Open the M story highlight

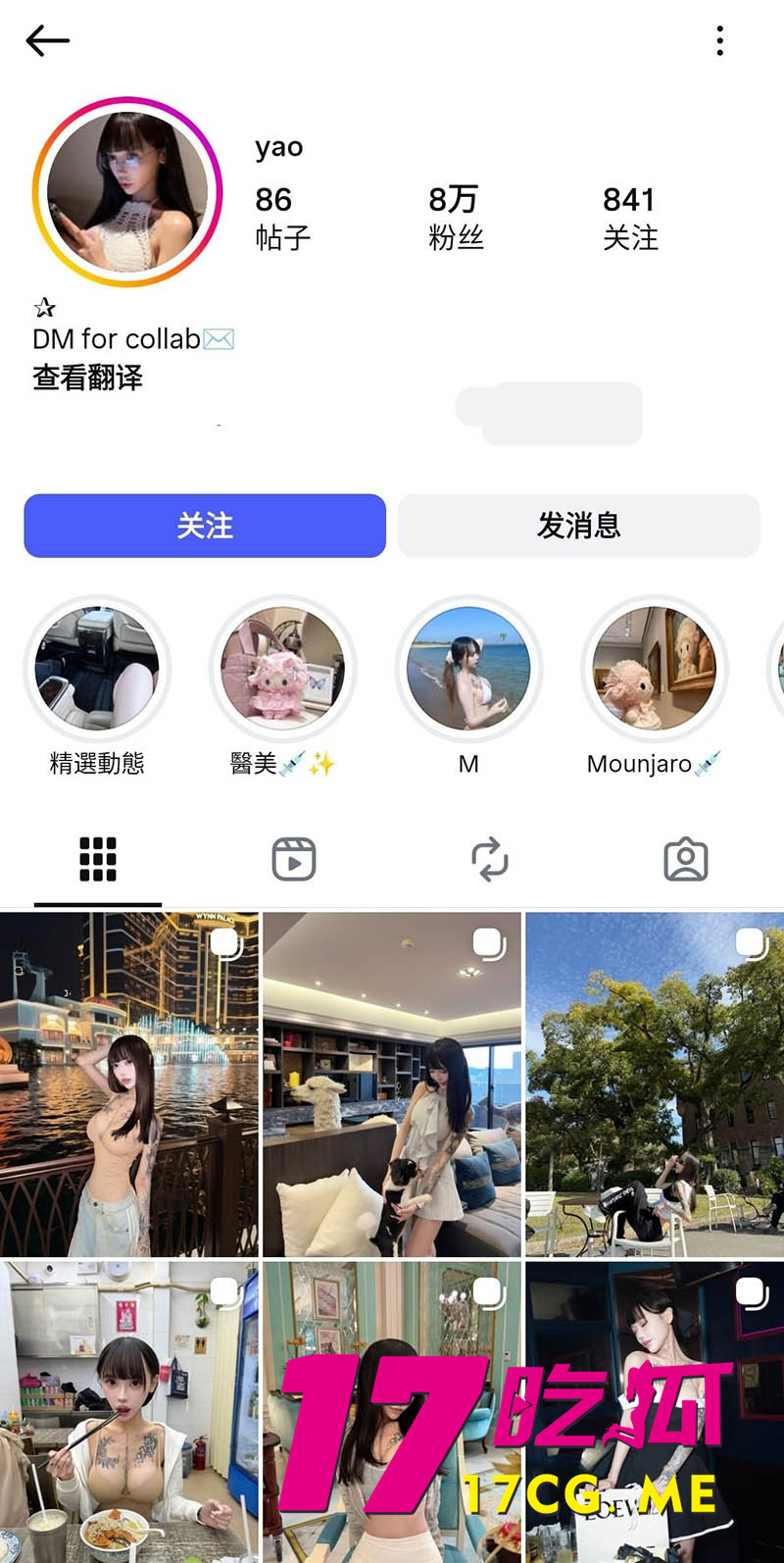[x=468, y=669]
